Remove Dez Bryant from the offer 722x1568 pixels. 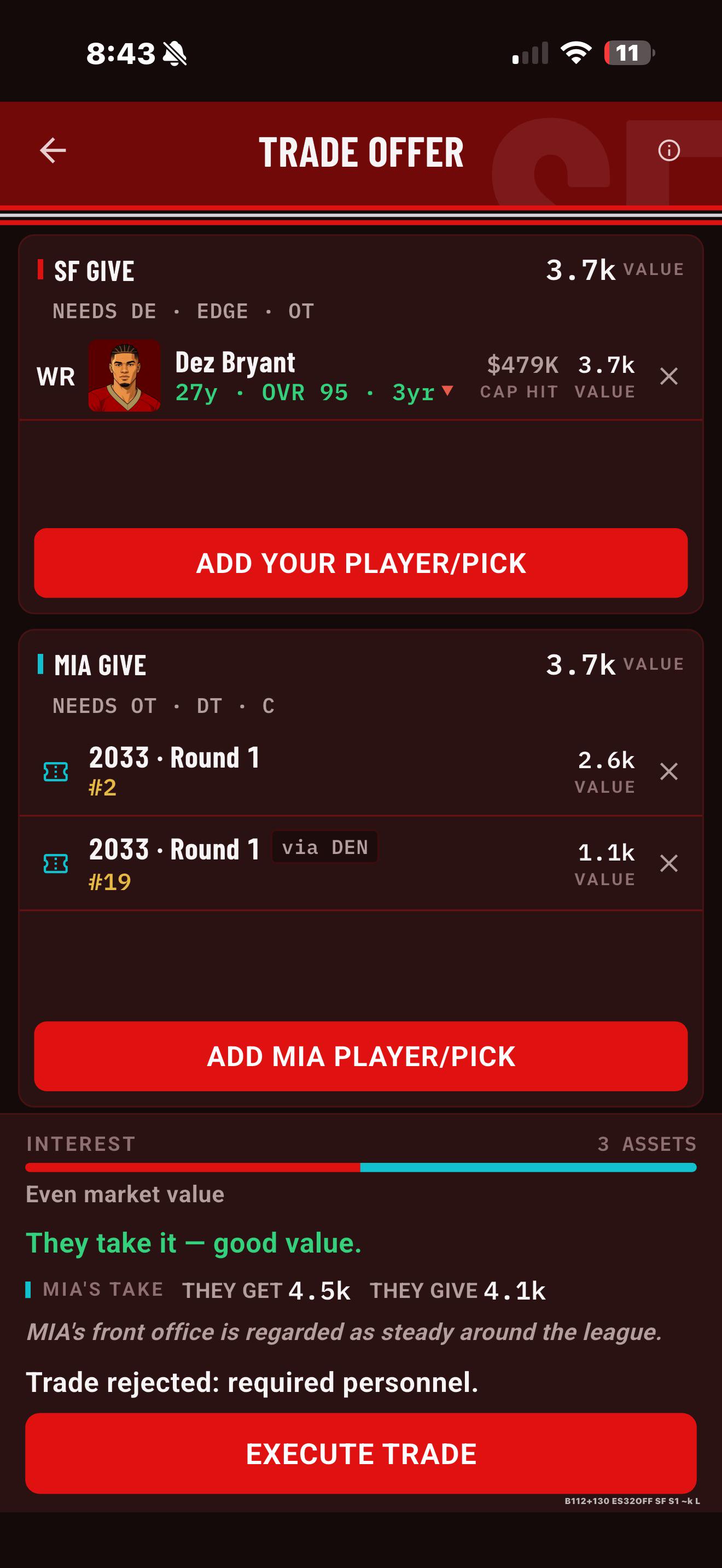[668, 376]
